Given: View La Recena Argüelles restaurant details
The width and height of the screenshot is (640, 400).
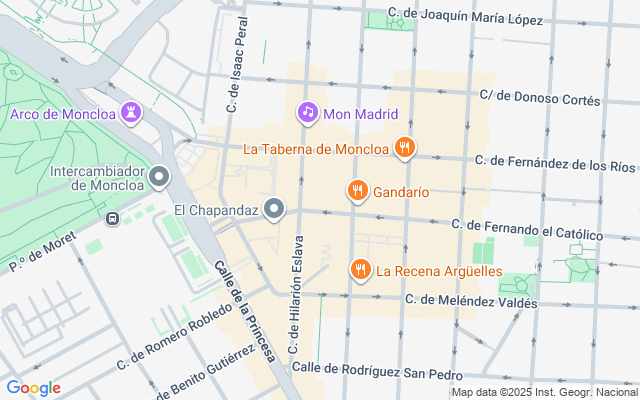Looking at the screenshot, I should tap(360, 269).
